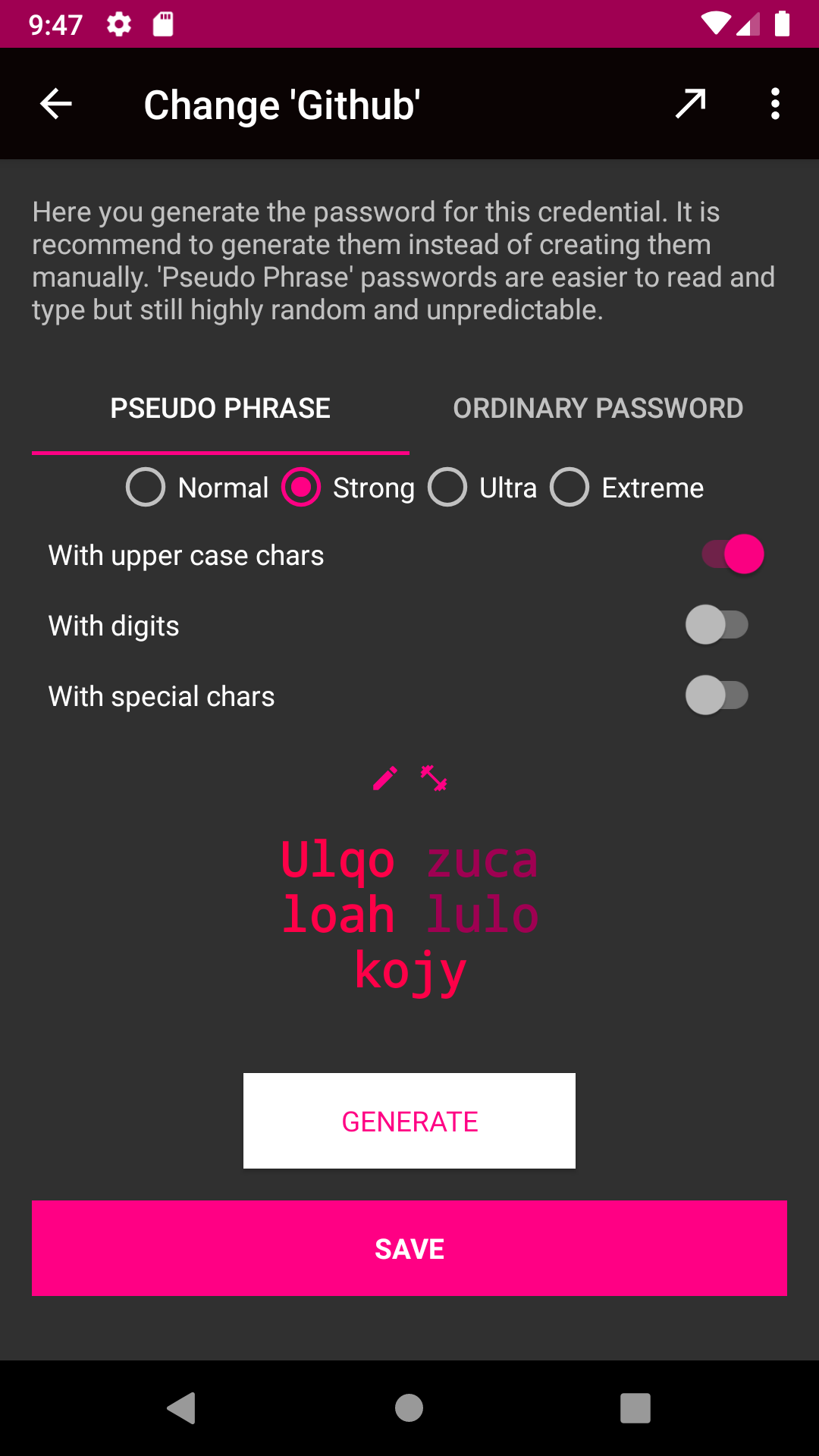
Task: Disable upper case chars switch
Action: (x=731, y=554)
